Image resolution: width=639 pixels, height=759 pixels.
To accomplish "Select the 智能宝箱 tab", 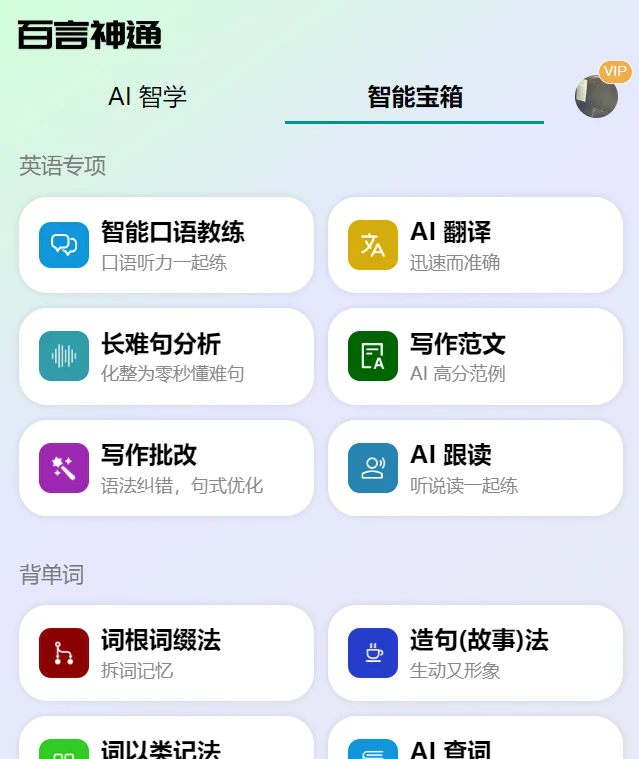I will [414, 97].
